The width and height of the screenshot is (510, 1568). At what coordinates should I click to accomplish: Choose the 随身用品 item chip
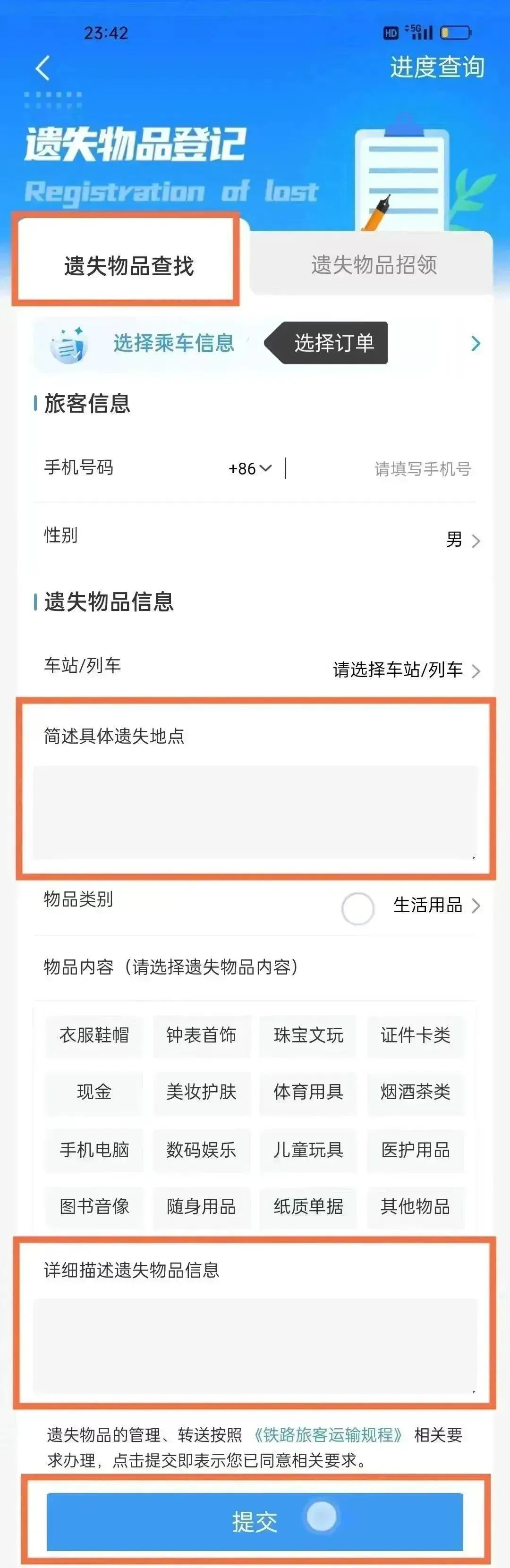(x=202, y=1206)
